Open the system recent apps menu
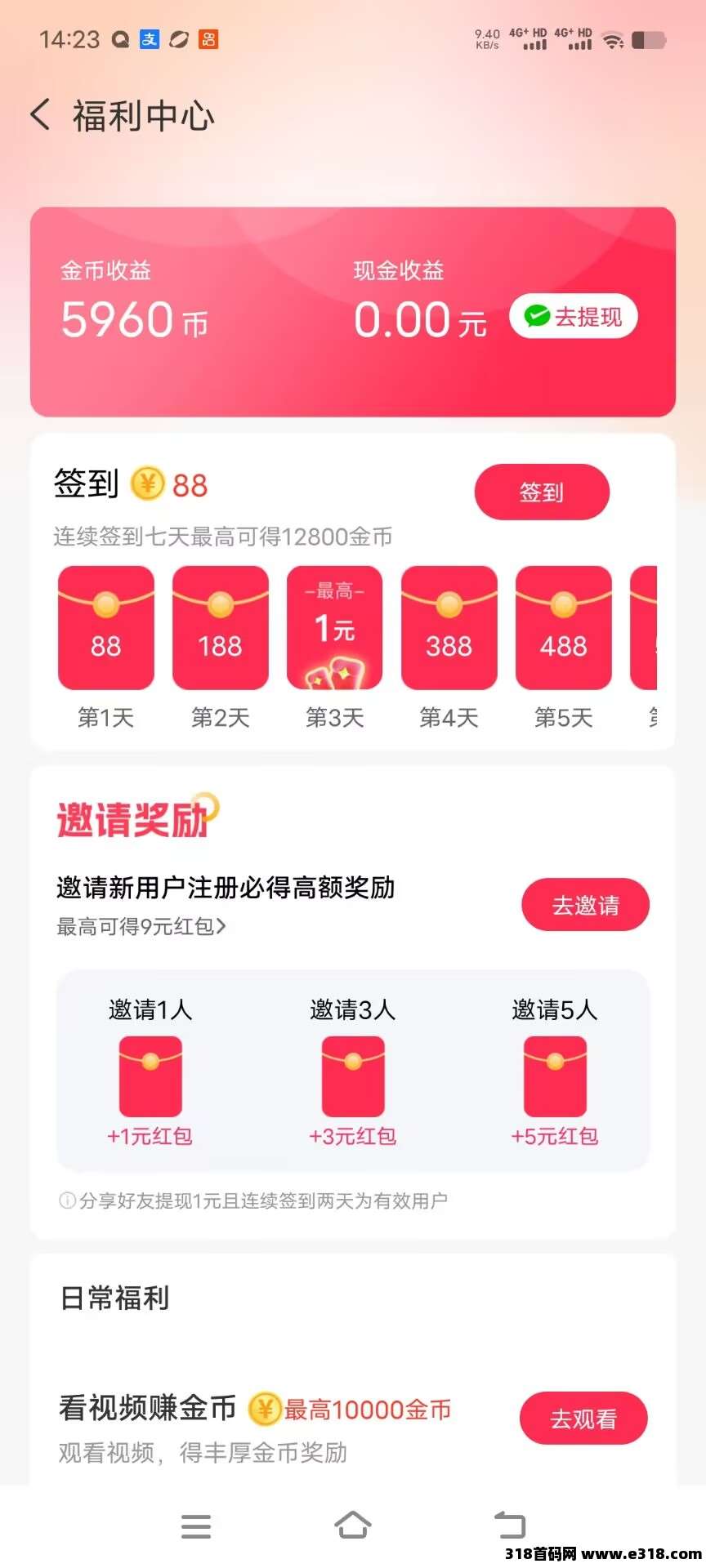The image size is (706, 1568). click(x=196, y=1526)
